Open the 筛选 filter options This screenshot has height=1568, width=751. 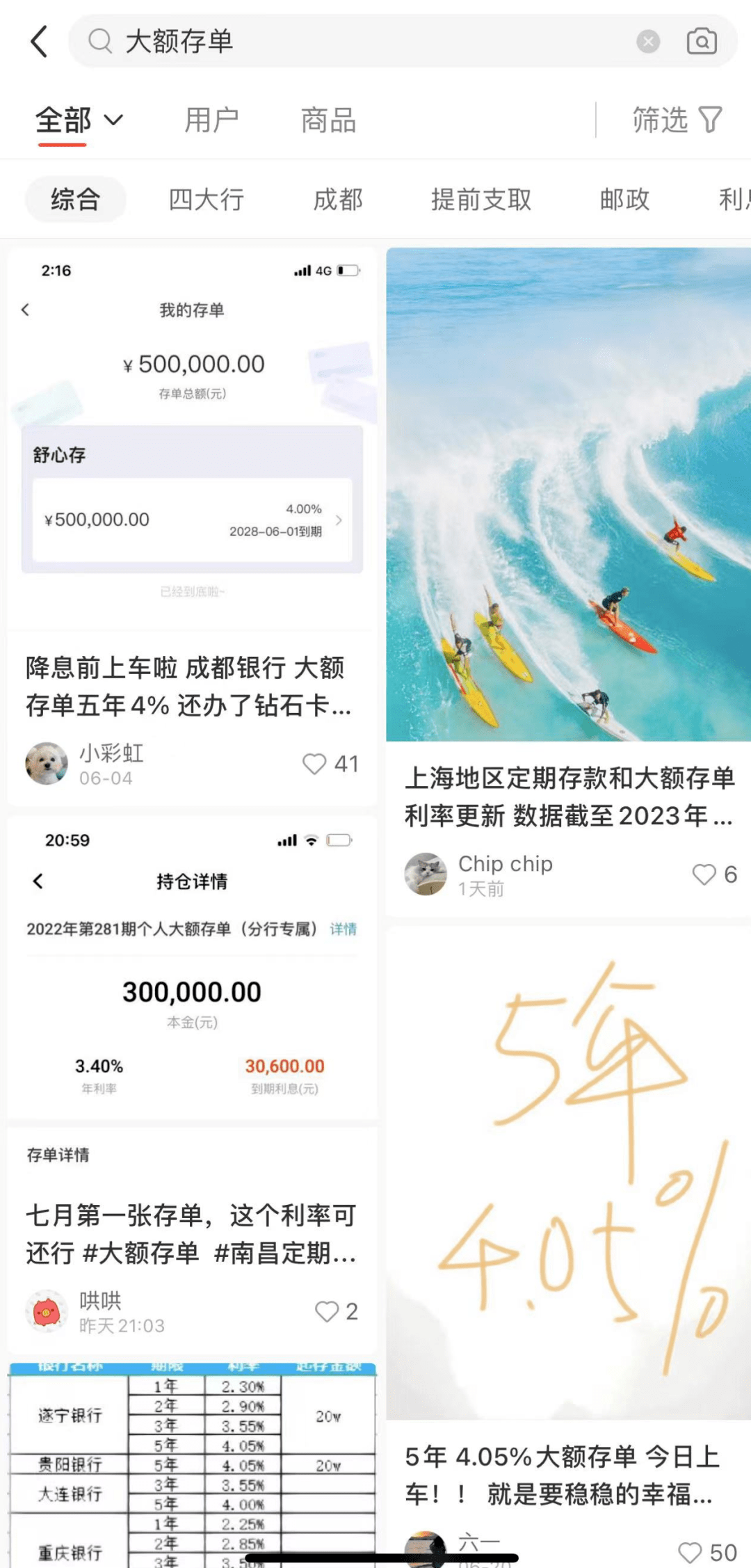point(677,120)
